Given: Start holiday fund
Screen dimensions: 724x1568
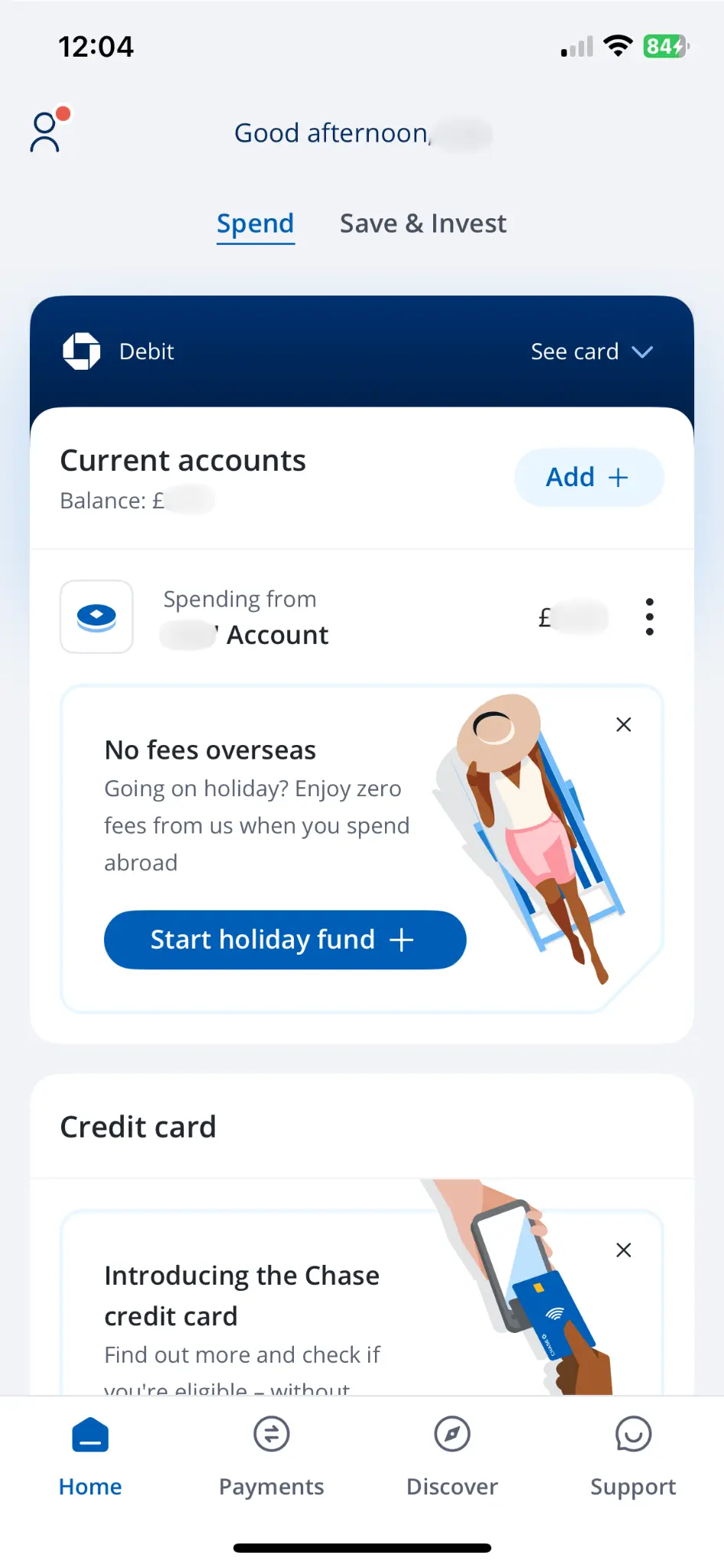Looking at the screenshot, I should coord(285,939).
